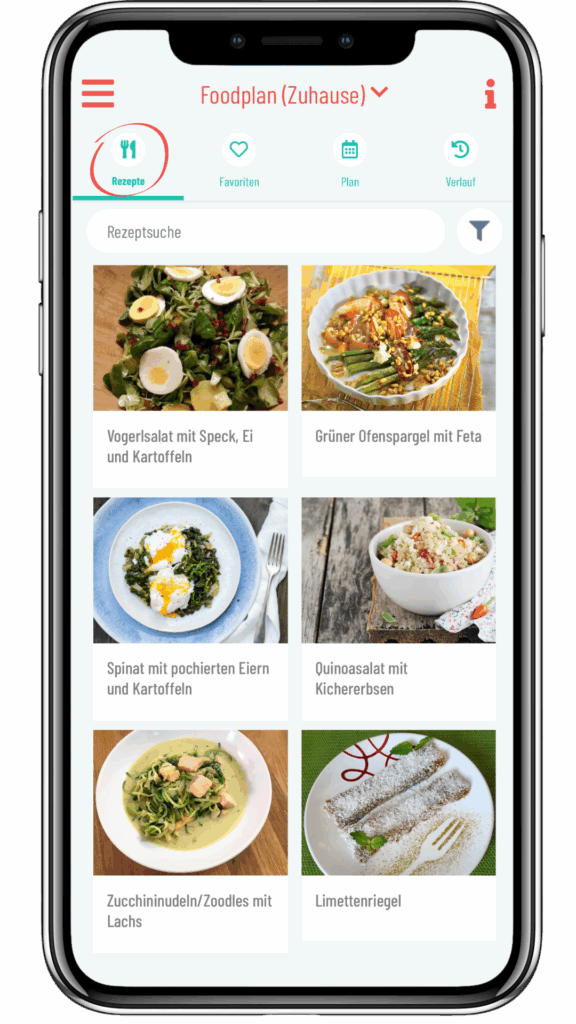Image resolution: width=576 pixels, height=1024 pixels.
Task: Expand the Foodplan (Zuhause) dropdown
Action: 294,95
